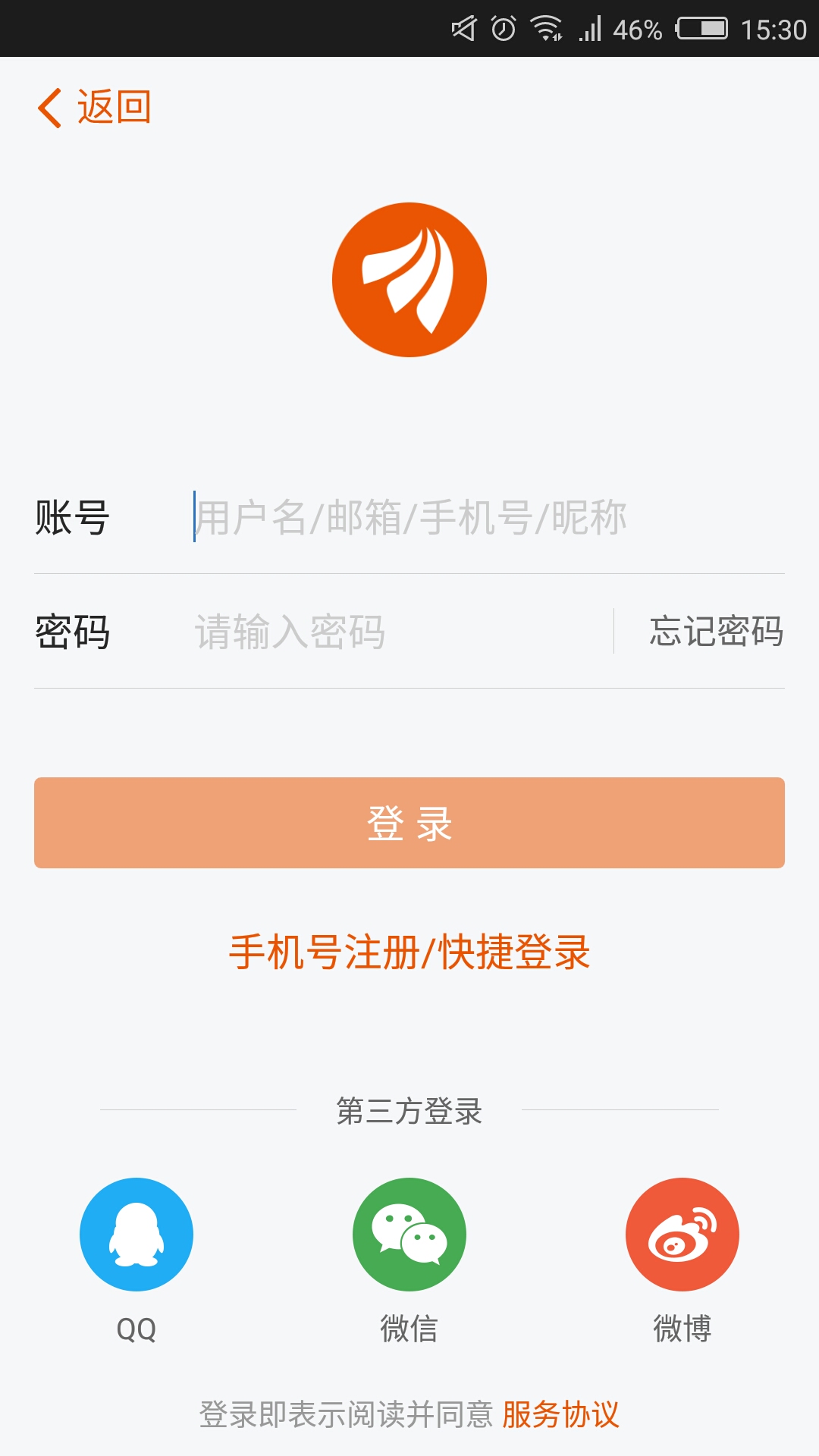Open the 服务协议 service agreement
The height and width of the screenshot is (1456, 819).
click(x=560, y=1415)
